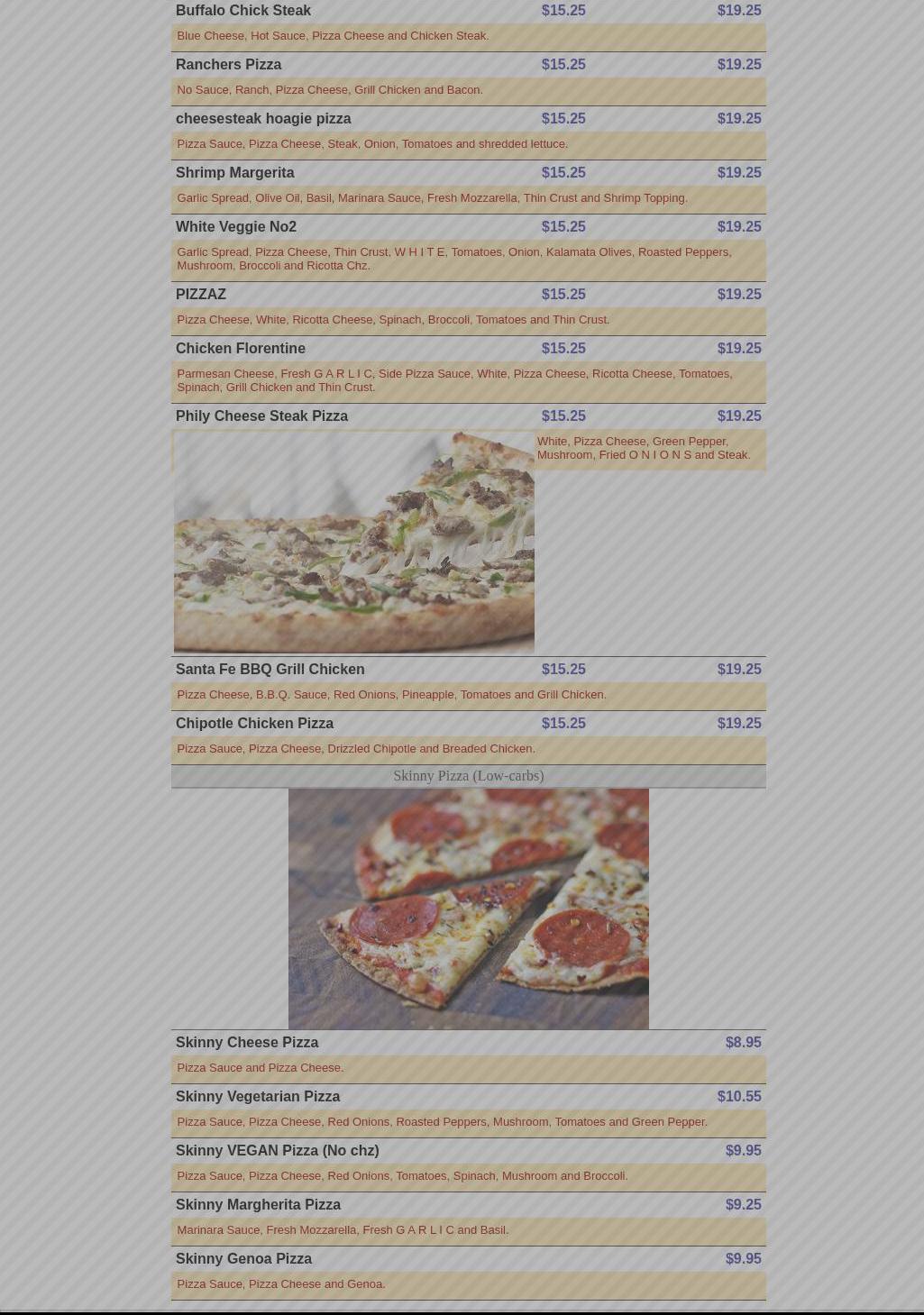The width and height of the screenshot is (924, 1315).
Task: Select the White Veggie No2 pizza
Action: 236,227
